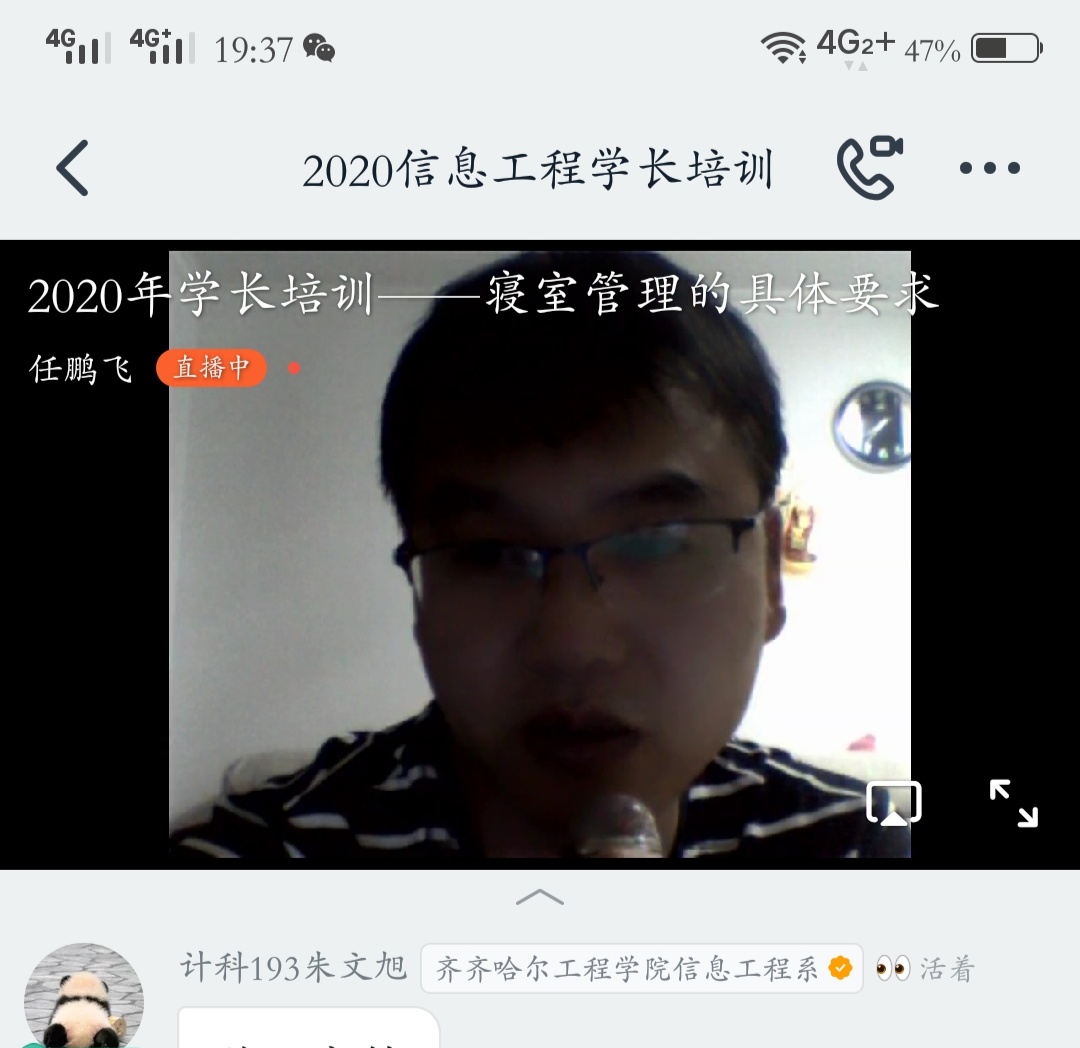Cast the live stream to a screen
This screenshot has height=1048, width=1080.
pos(893,803)
